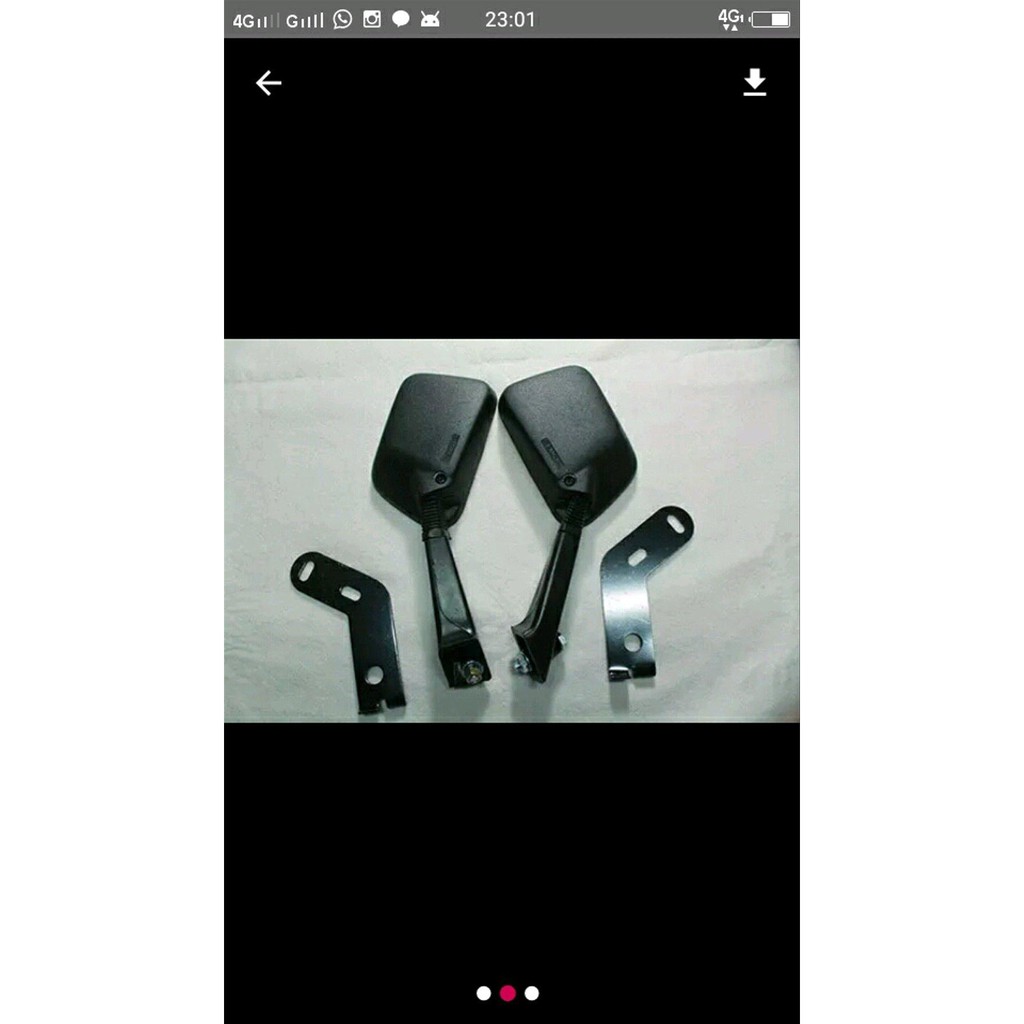The image size is (1024, 1024).
Task: Download the displayed image
Action: (755, 83)
